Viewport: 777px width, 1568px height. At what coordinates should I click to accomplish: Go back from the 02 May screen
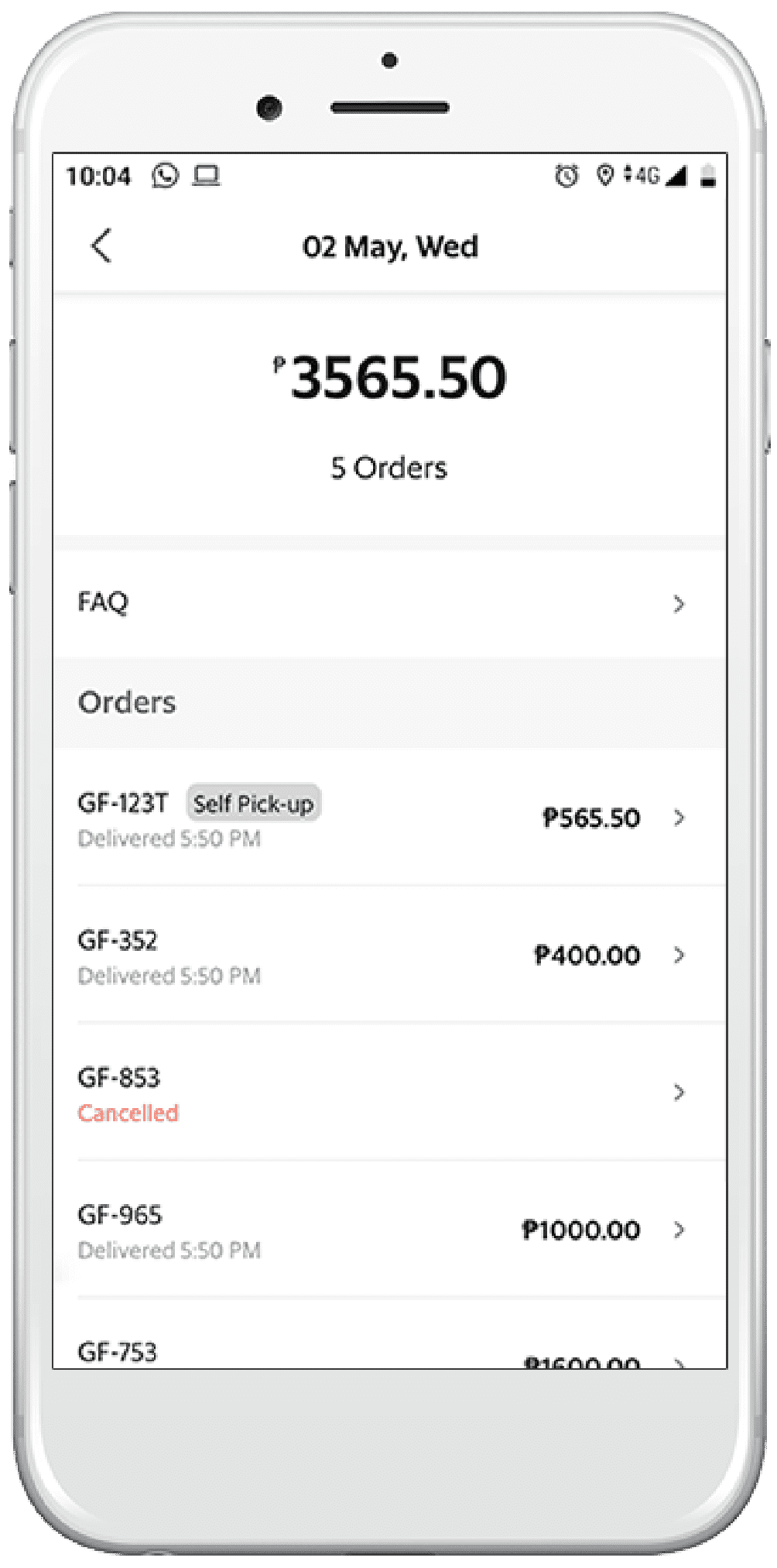coord(101,246)
